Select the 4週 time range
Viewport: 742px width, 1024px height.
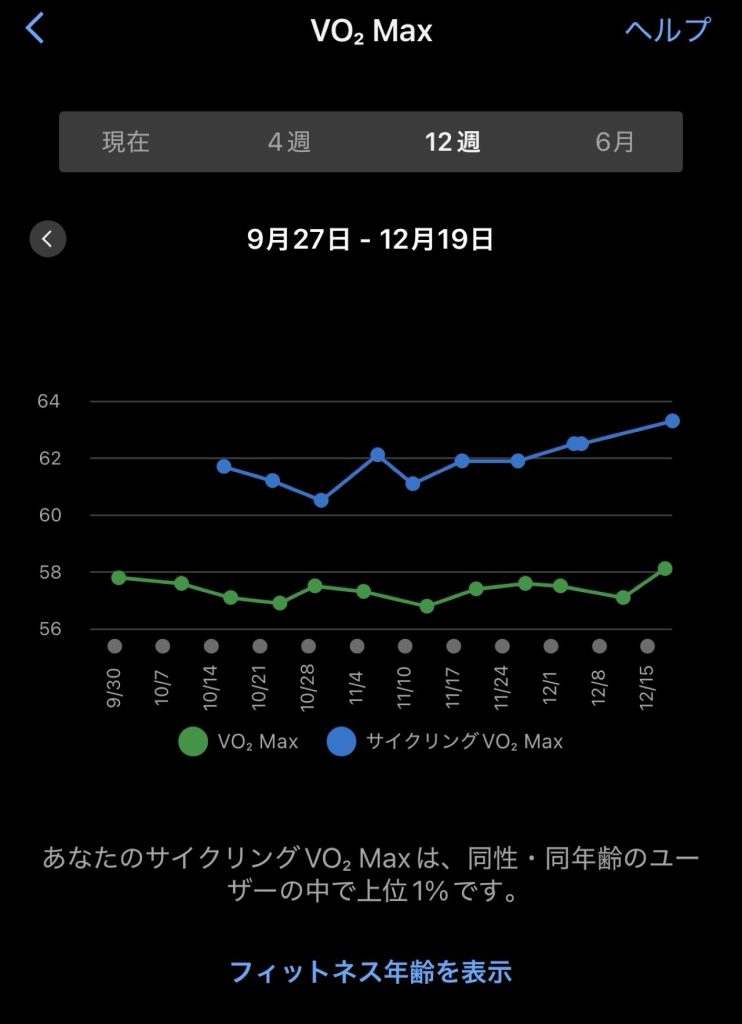pyautogui.click(x=289, y=142)
